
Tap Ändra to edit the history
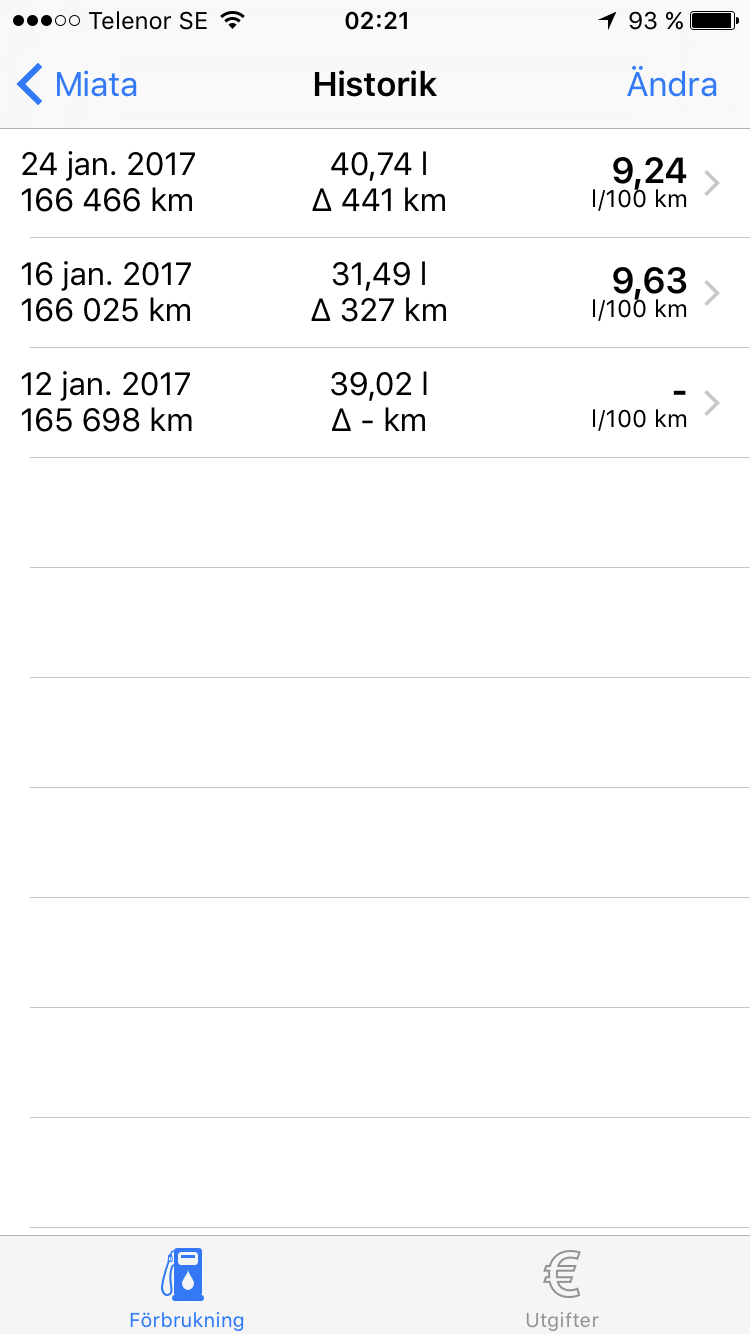point(672,85)
